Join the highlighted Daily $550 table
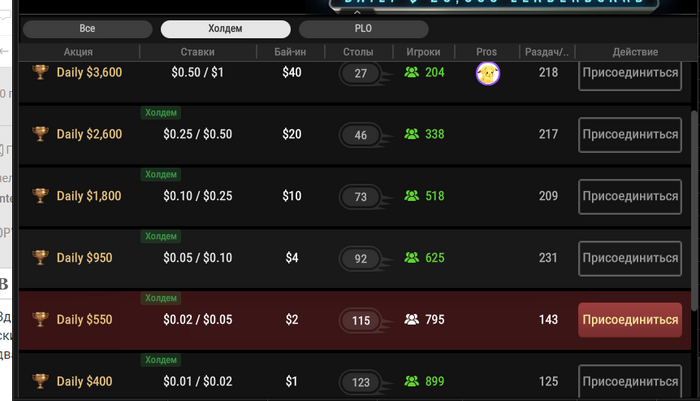 click(x=630, y=320)
